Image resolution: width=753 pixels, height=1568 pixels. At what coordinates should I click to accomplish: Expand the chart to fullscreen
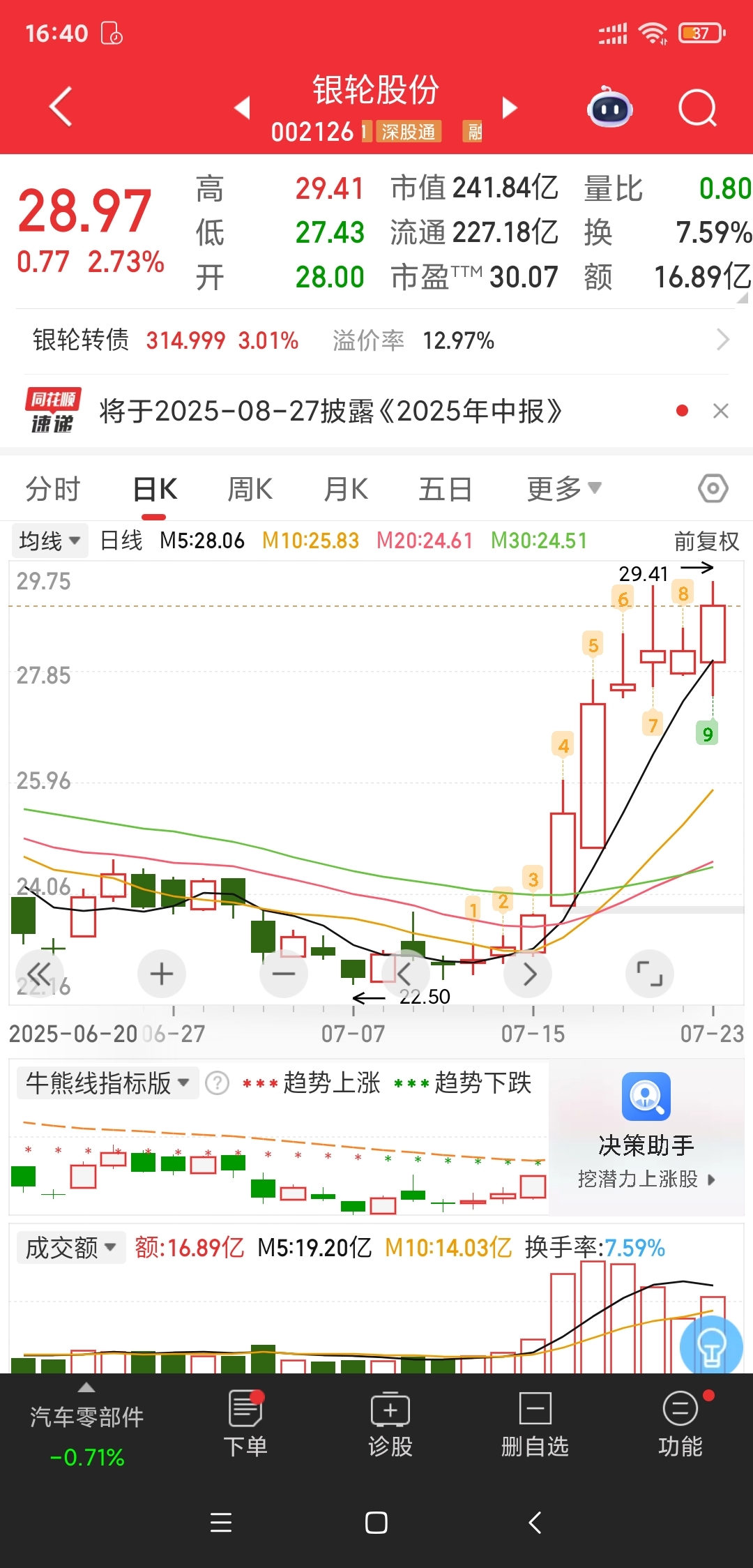[x=650, y=974]
